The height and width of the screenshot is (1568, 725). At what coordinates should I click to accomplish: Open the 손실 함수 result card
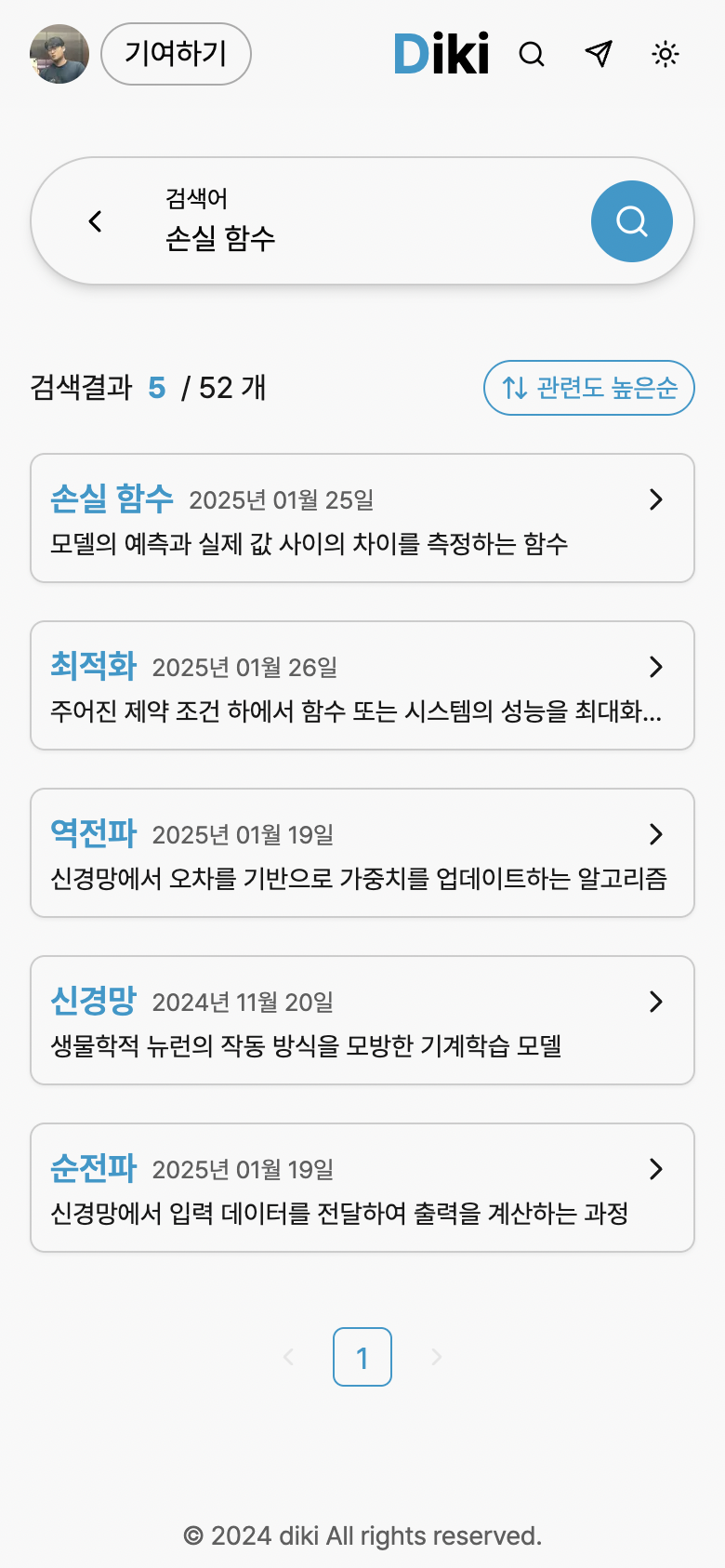point(362,518)
